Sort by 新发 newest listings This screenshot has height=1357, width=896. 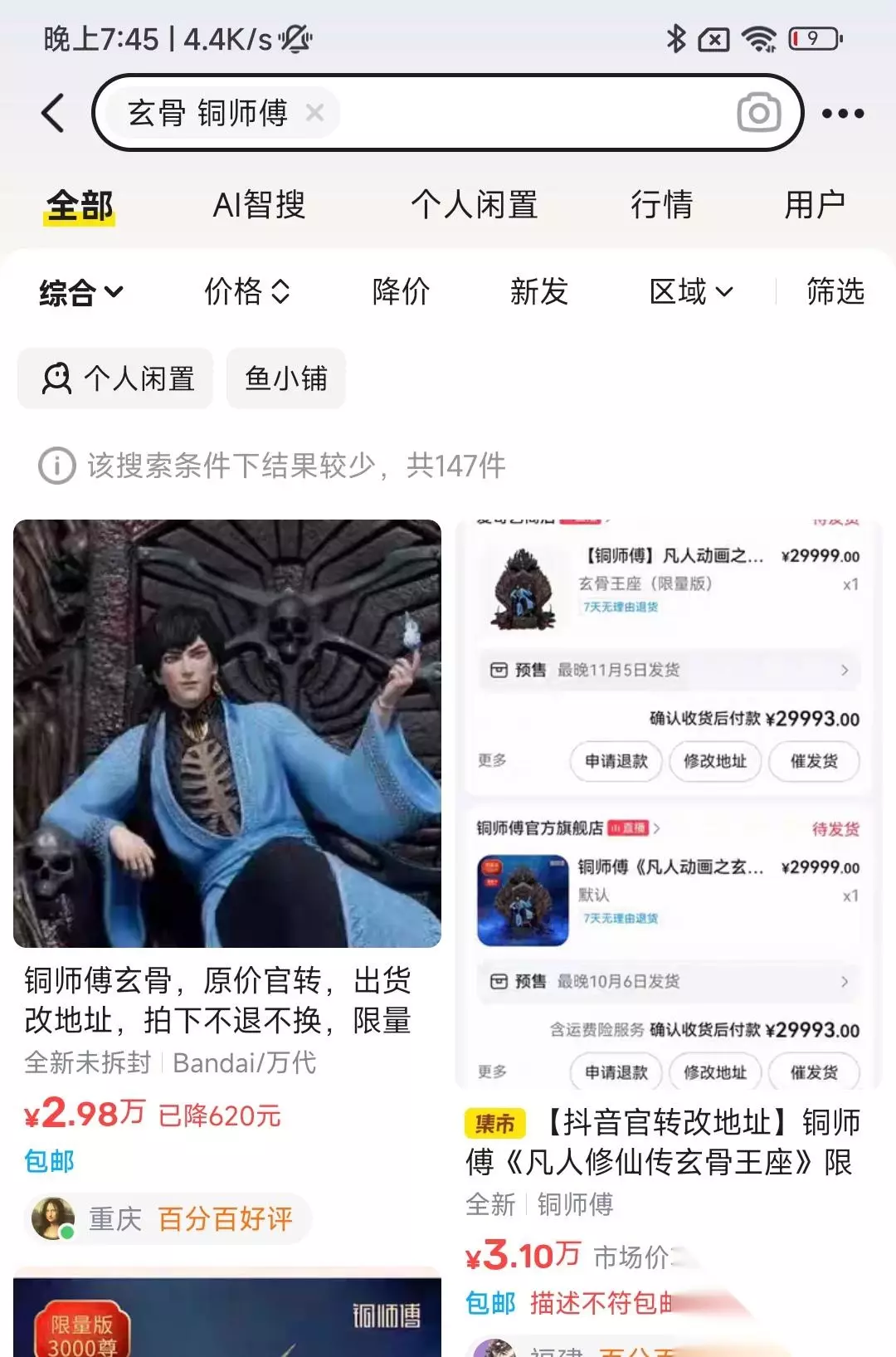pos(539,291)
